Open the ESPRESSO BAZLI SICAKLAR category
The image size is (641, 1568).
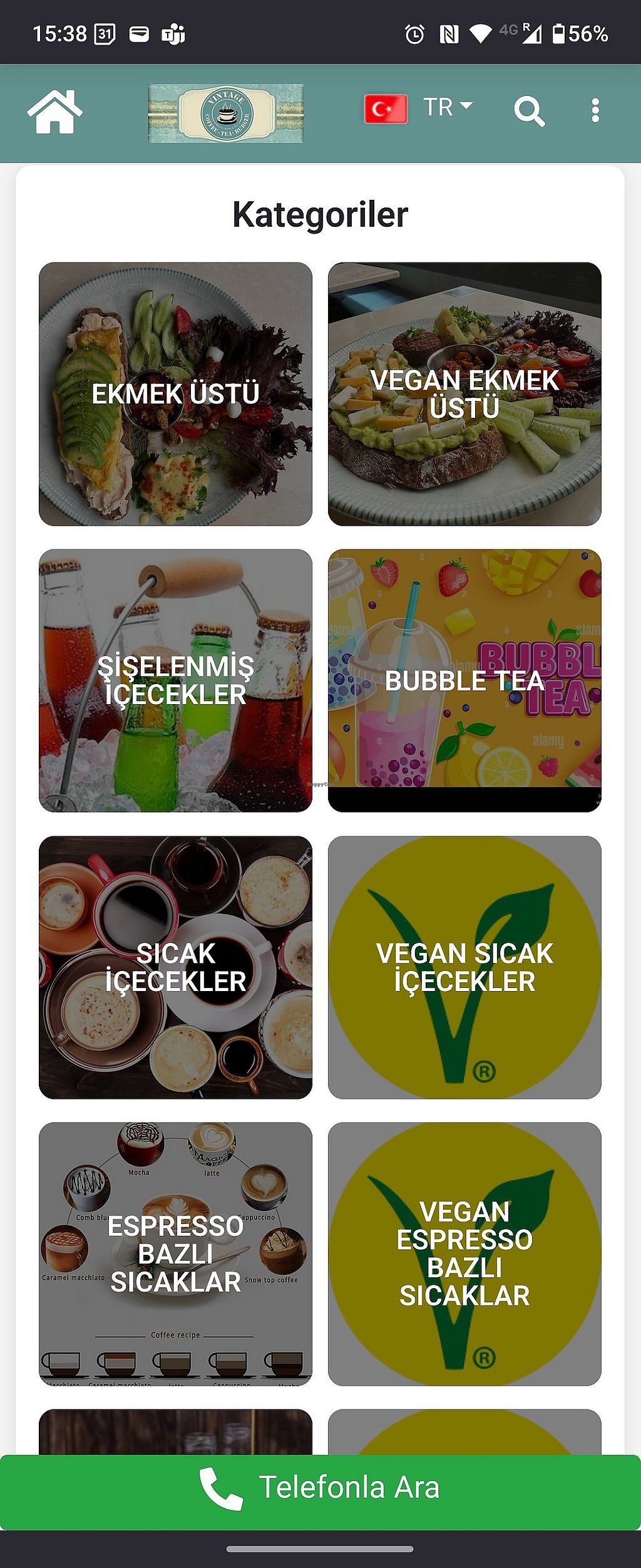(x=175, y=1254)
